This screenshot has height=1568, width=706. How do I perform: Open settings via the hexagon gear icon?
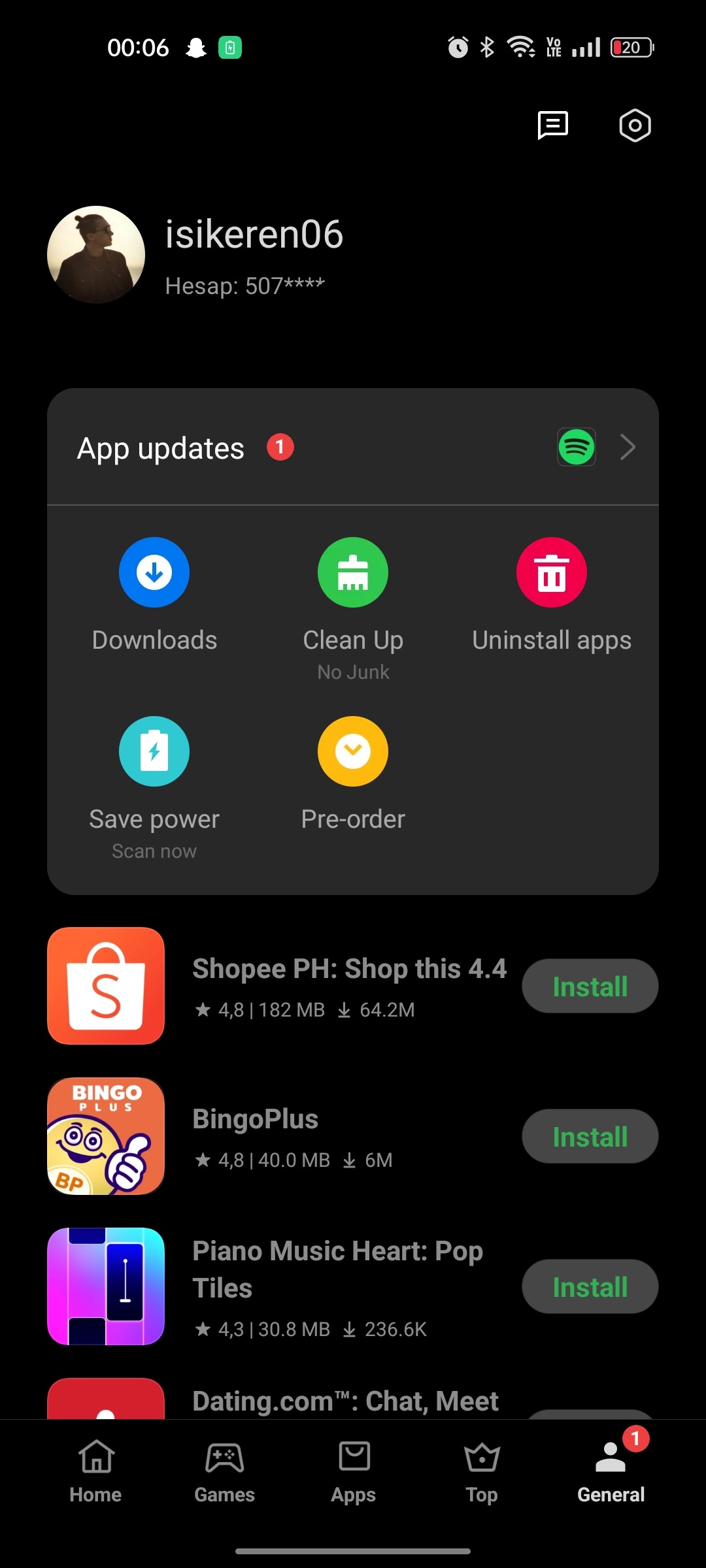[635, 125]
